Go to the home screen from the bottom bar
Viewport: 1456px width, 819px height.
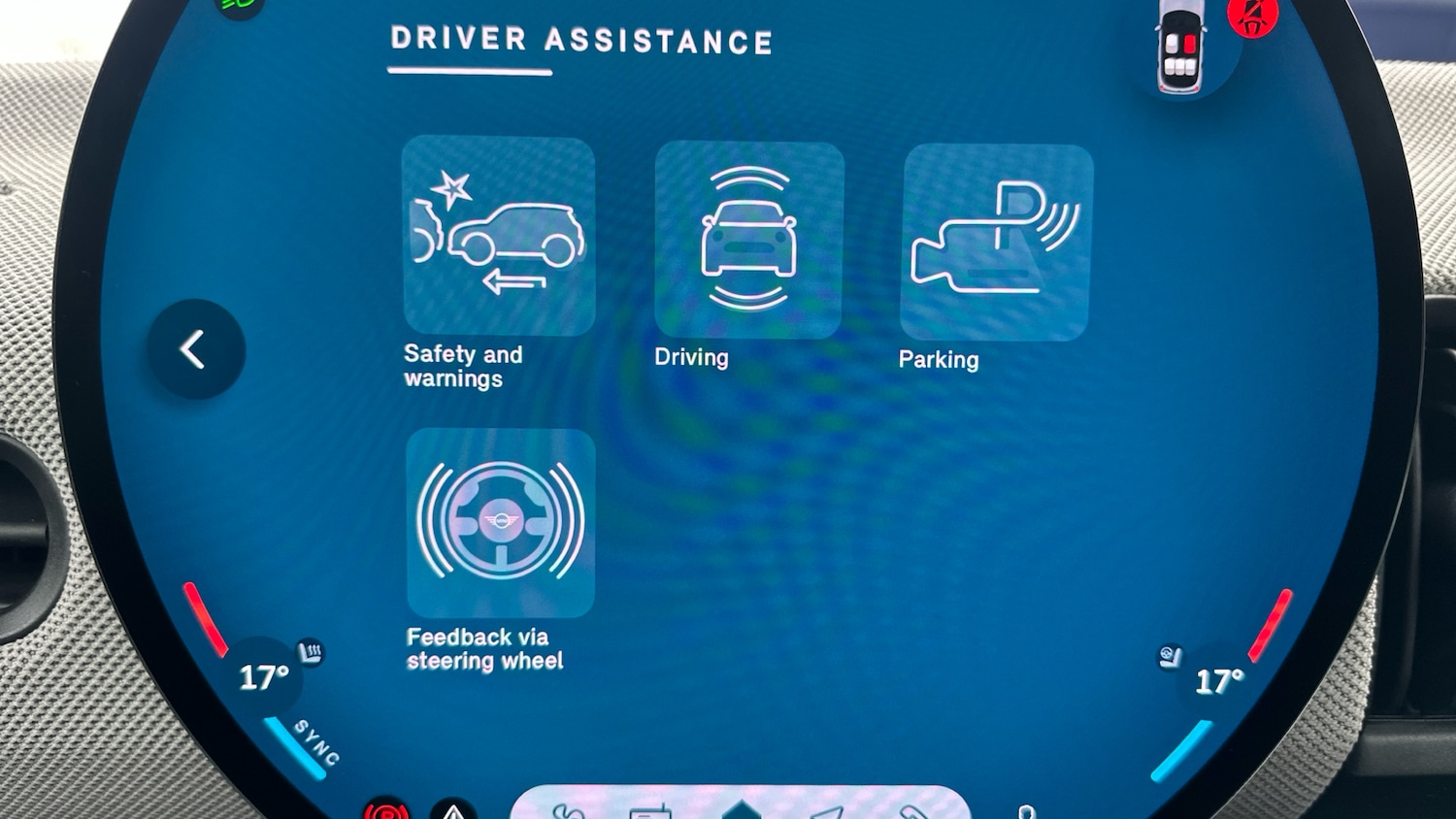742,809
